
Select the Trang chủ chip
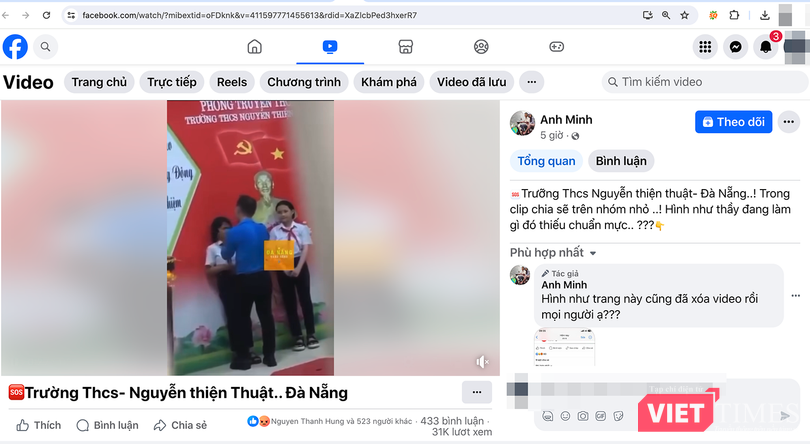tap(99, 82)
